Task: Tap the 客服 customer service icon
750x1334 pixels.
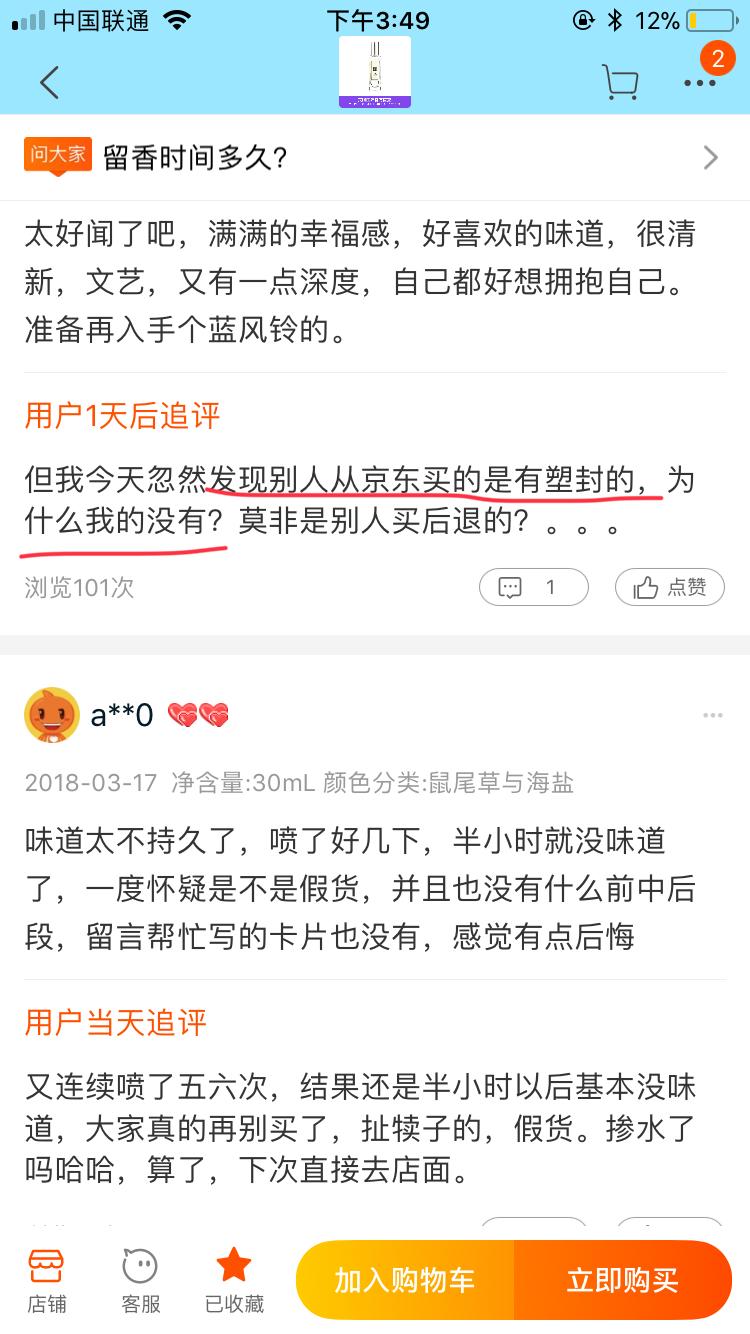Action: point(137,1278)
